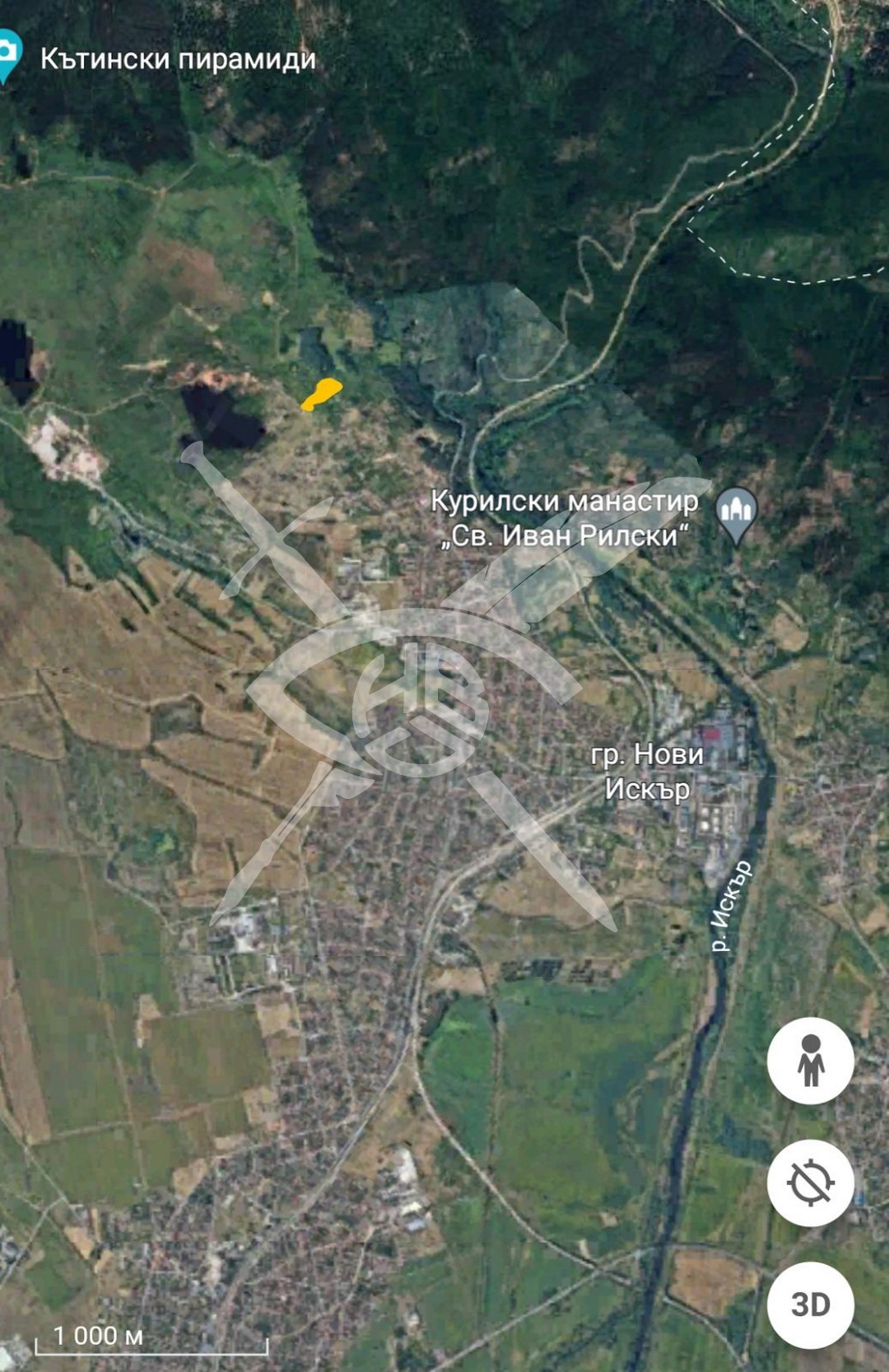This screenshot has width=889, height=1372.
Task: Open the Курилски манастир place marker
Action: click(x=736, y=514)
